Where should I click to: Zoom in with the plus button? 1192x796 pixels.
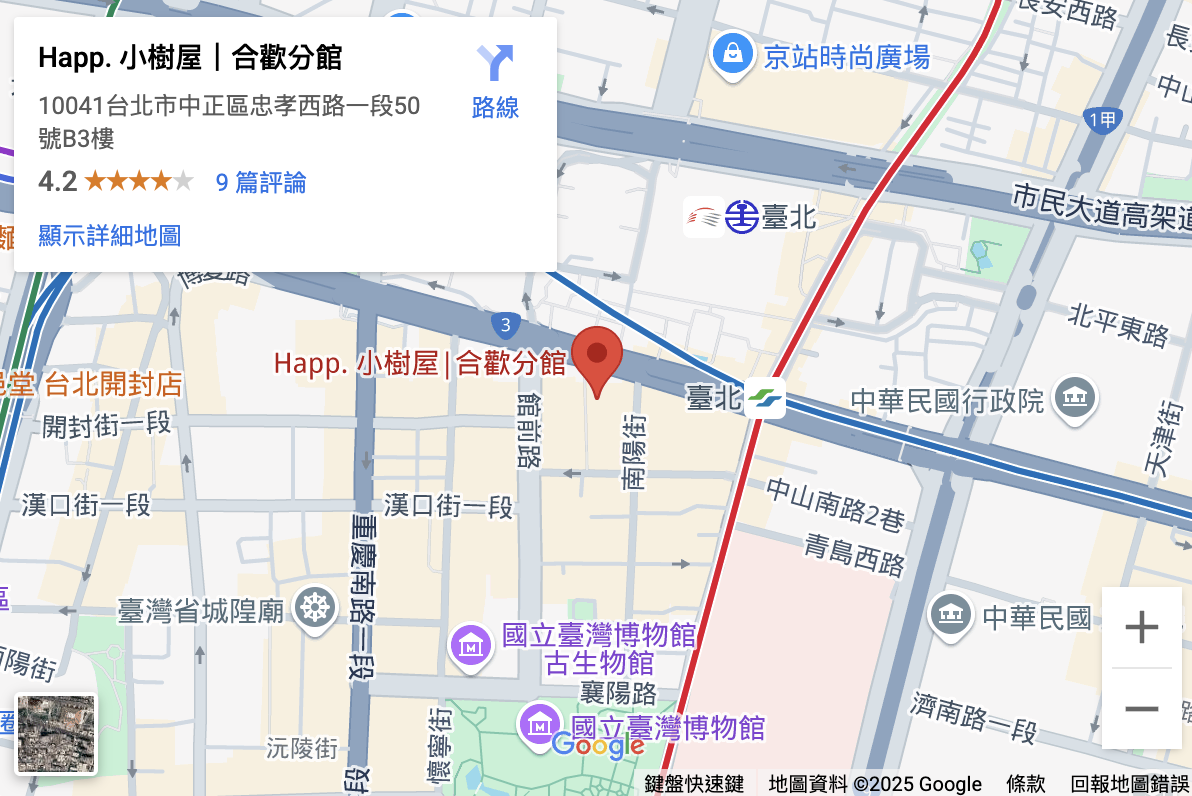pos(1141,628)
